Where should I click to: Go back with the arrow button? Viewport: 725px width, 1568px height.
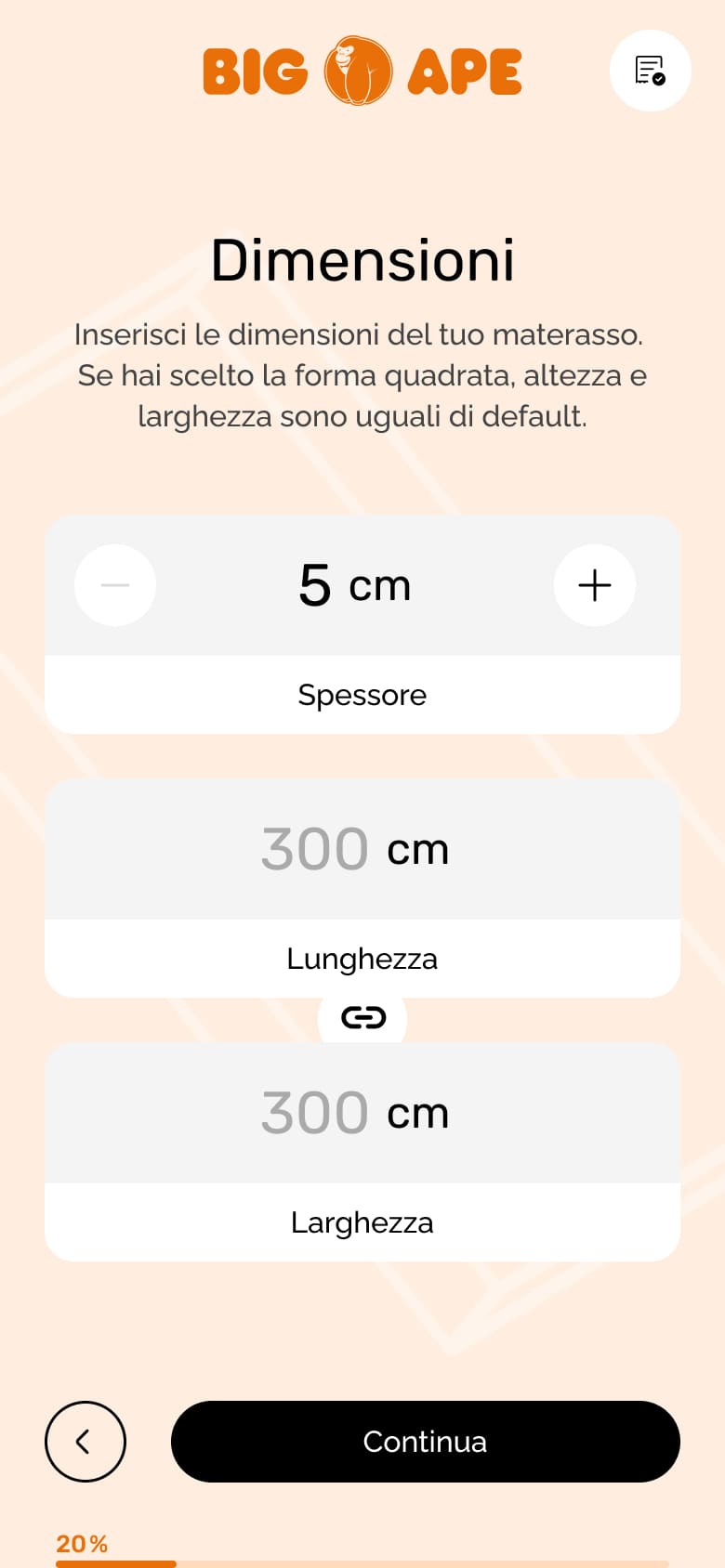point(86,1441)
